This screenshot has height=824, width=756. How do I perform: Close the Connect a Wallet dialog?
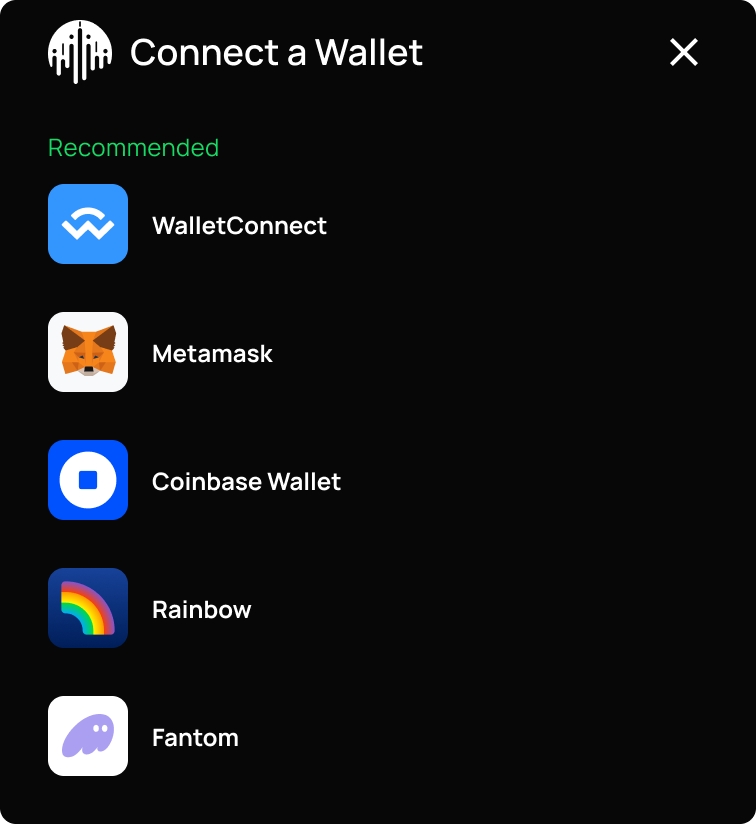[x=684, y=52]
